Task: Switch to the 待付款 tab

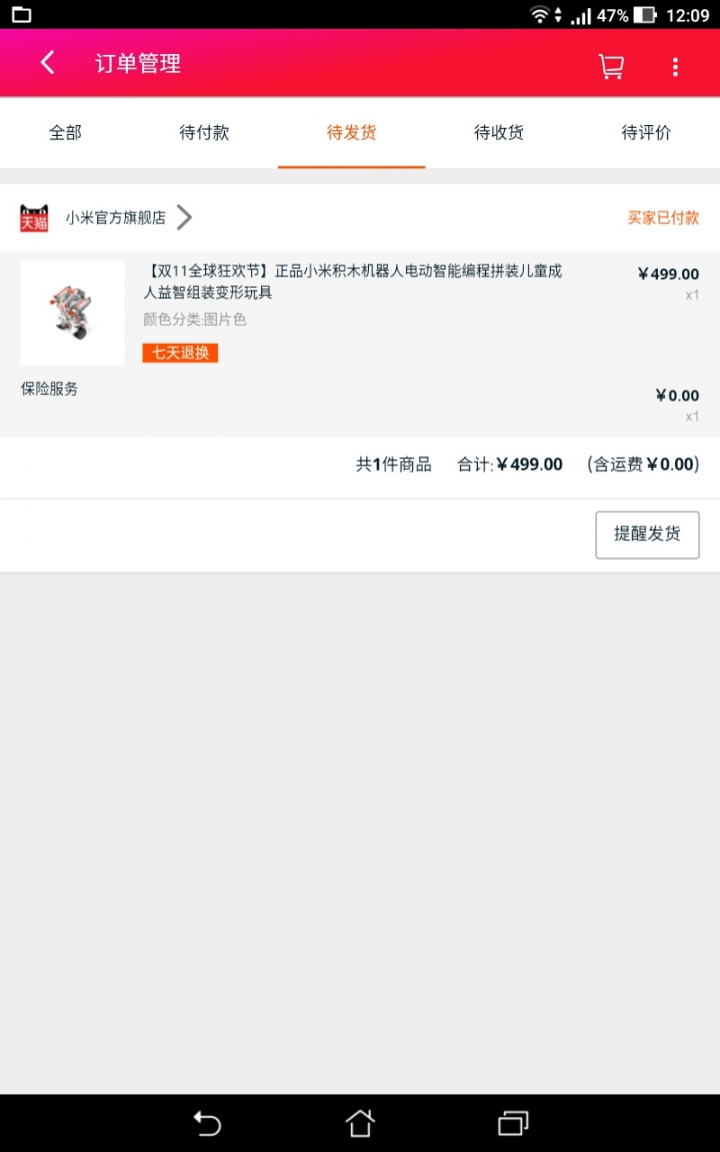Action: pyautogui.click(x=204, y=133)
